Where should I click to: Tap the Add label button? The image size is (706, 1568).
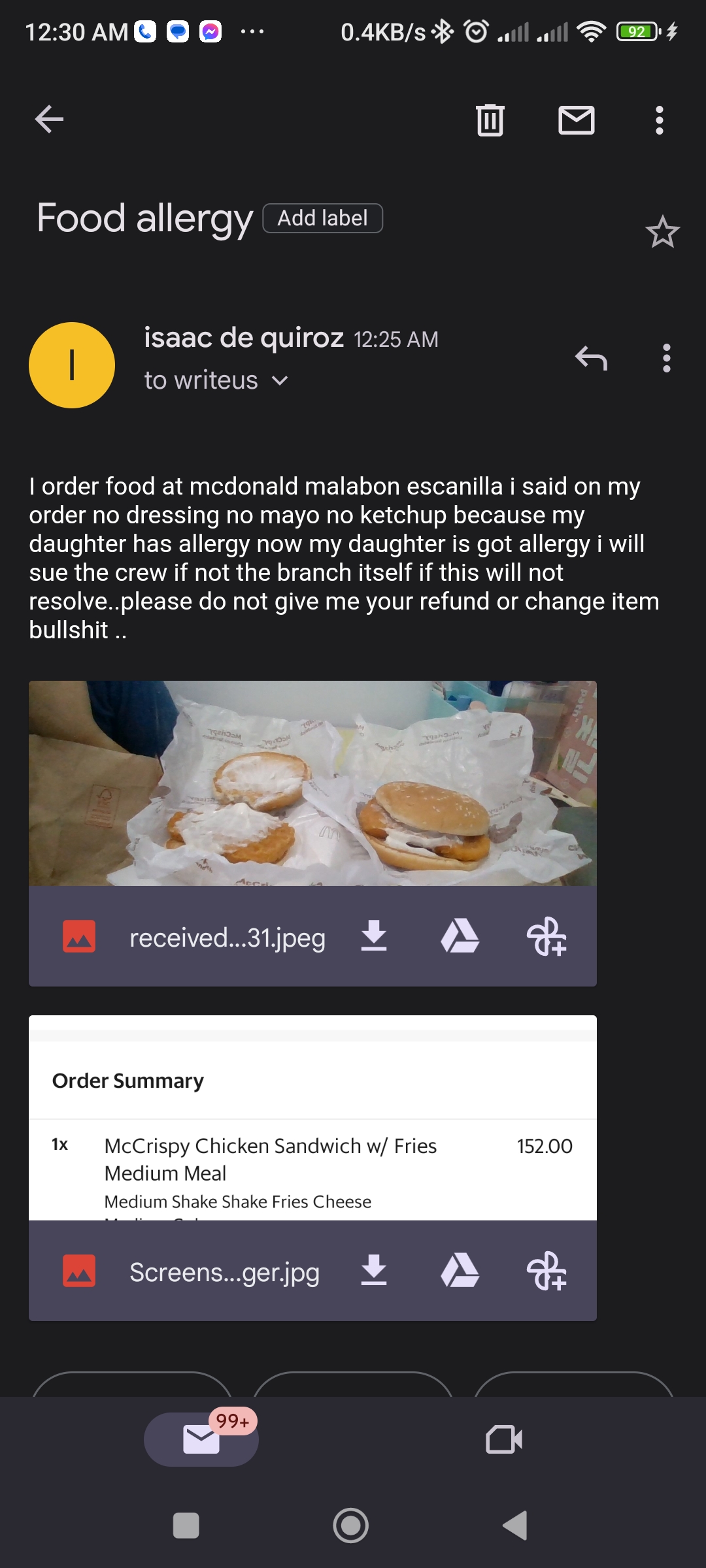[x=322, y=218]
